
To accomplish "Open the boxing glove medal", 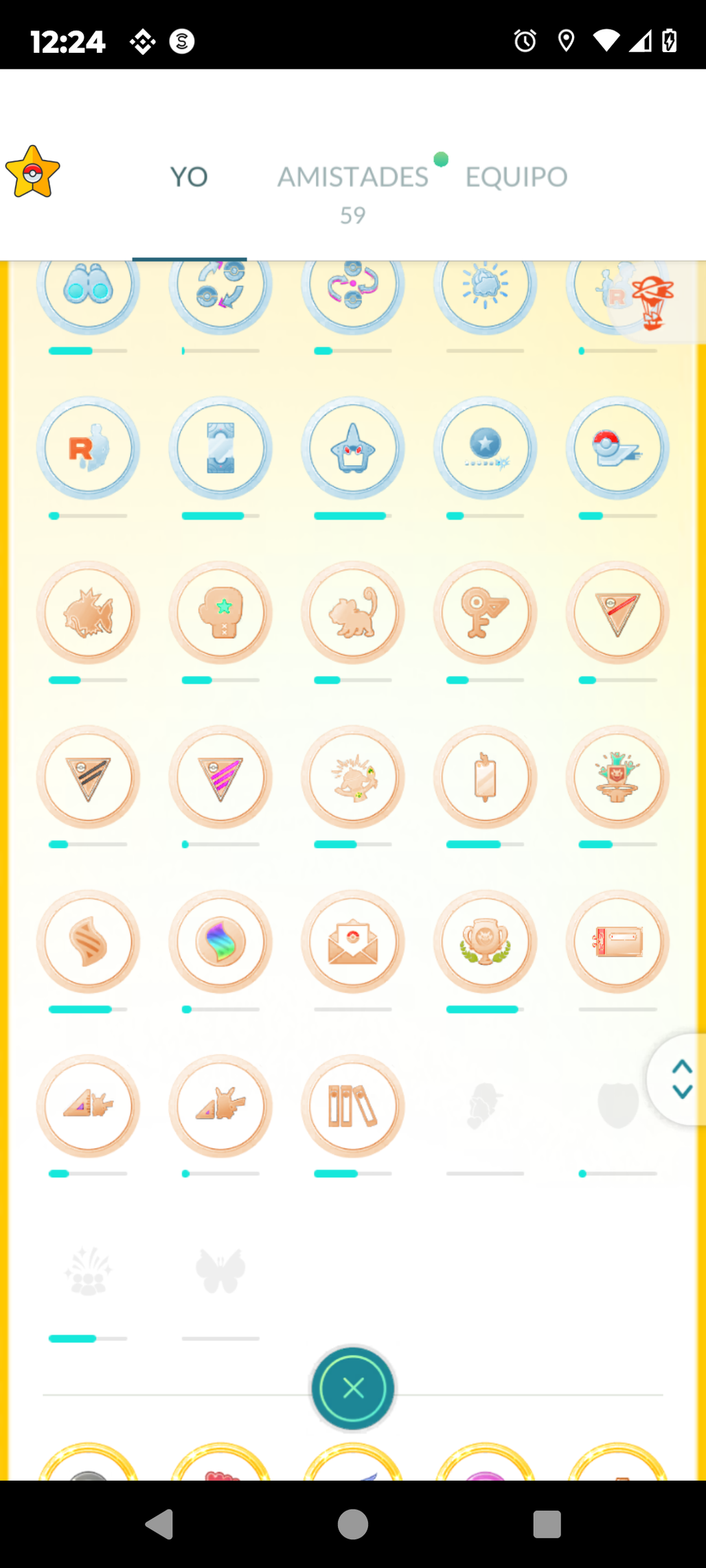I will point(220,612).
